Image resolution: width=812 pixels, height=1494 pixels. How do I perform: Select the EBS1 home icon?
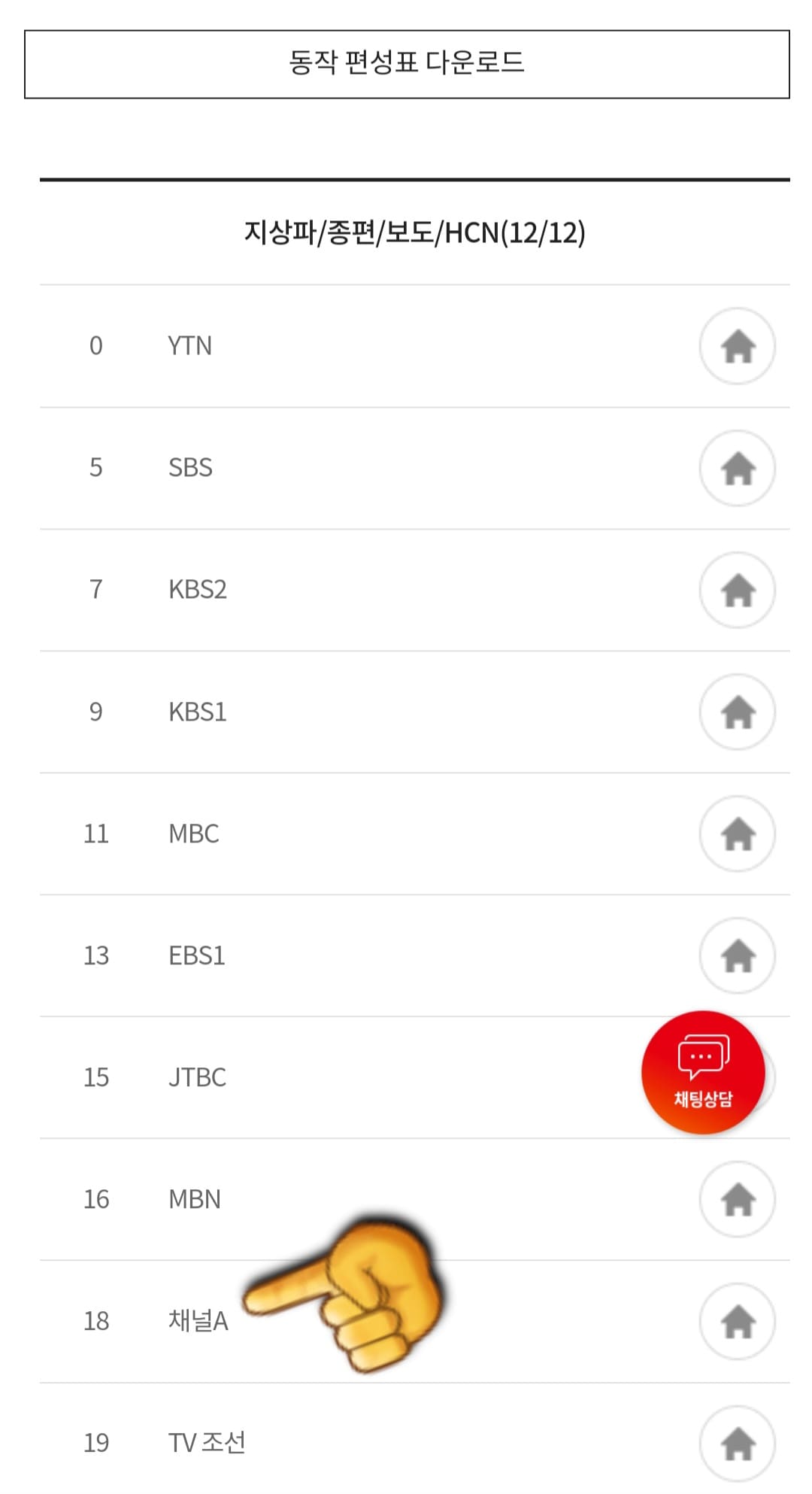(738, 955)
